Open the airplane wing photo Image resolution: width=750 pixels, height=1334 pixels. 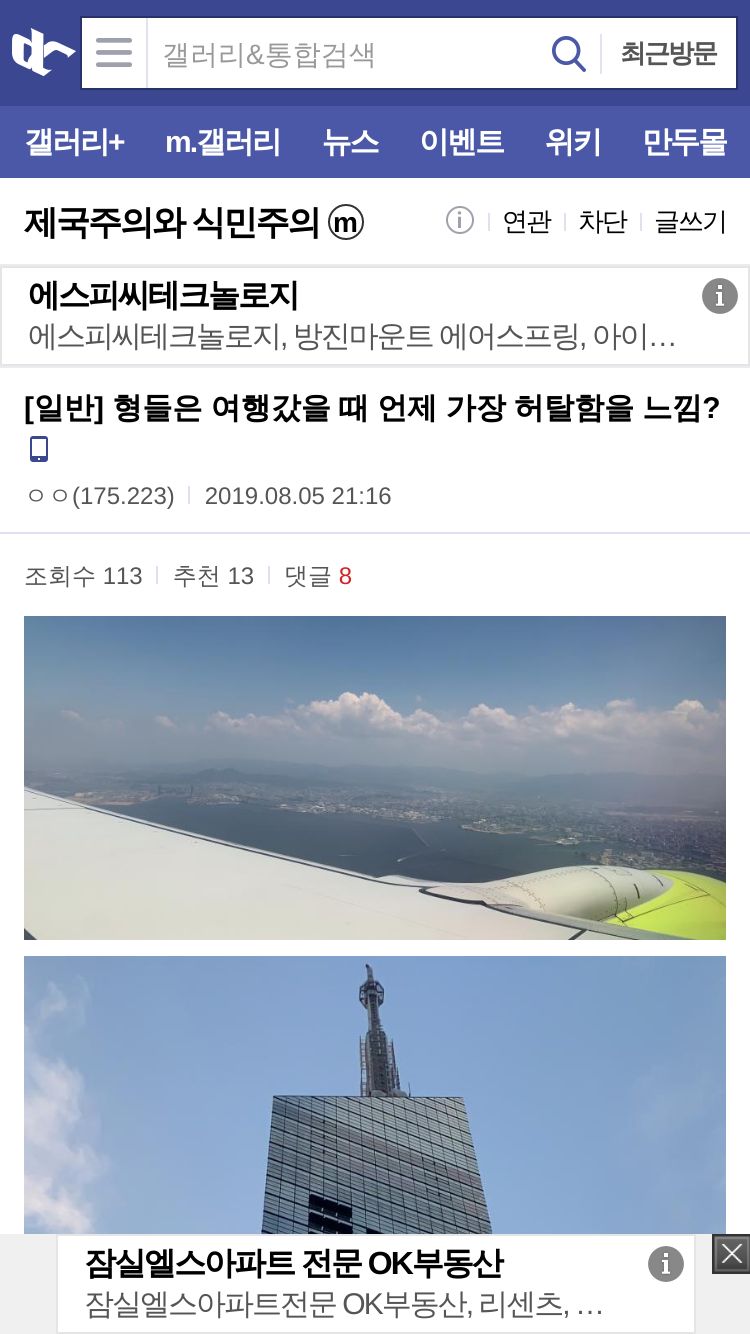pyautogui.click(x=375, y=777)
